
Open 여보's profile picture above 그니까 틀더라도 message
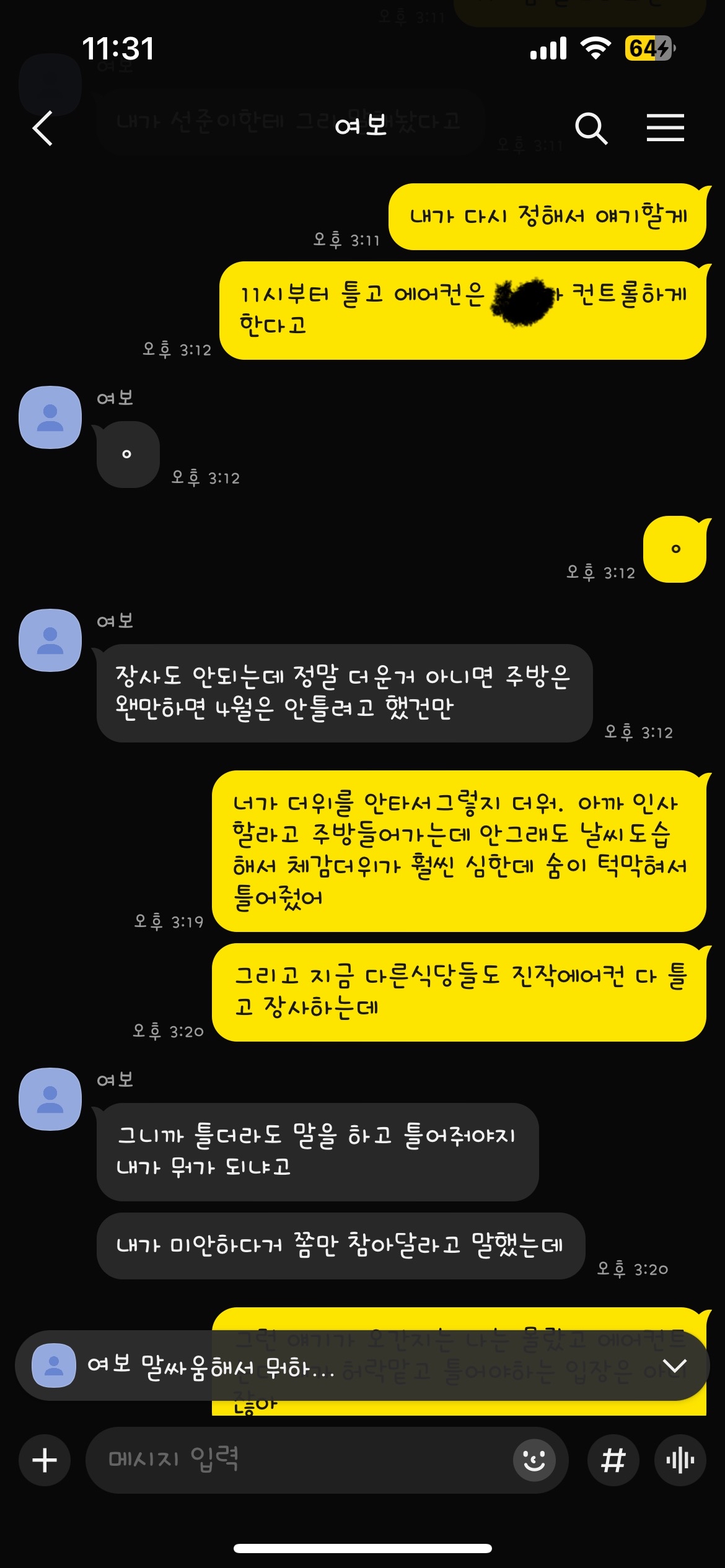(50, 1099)
